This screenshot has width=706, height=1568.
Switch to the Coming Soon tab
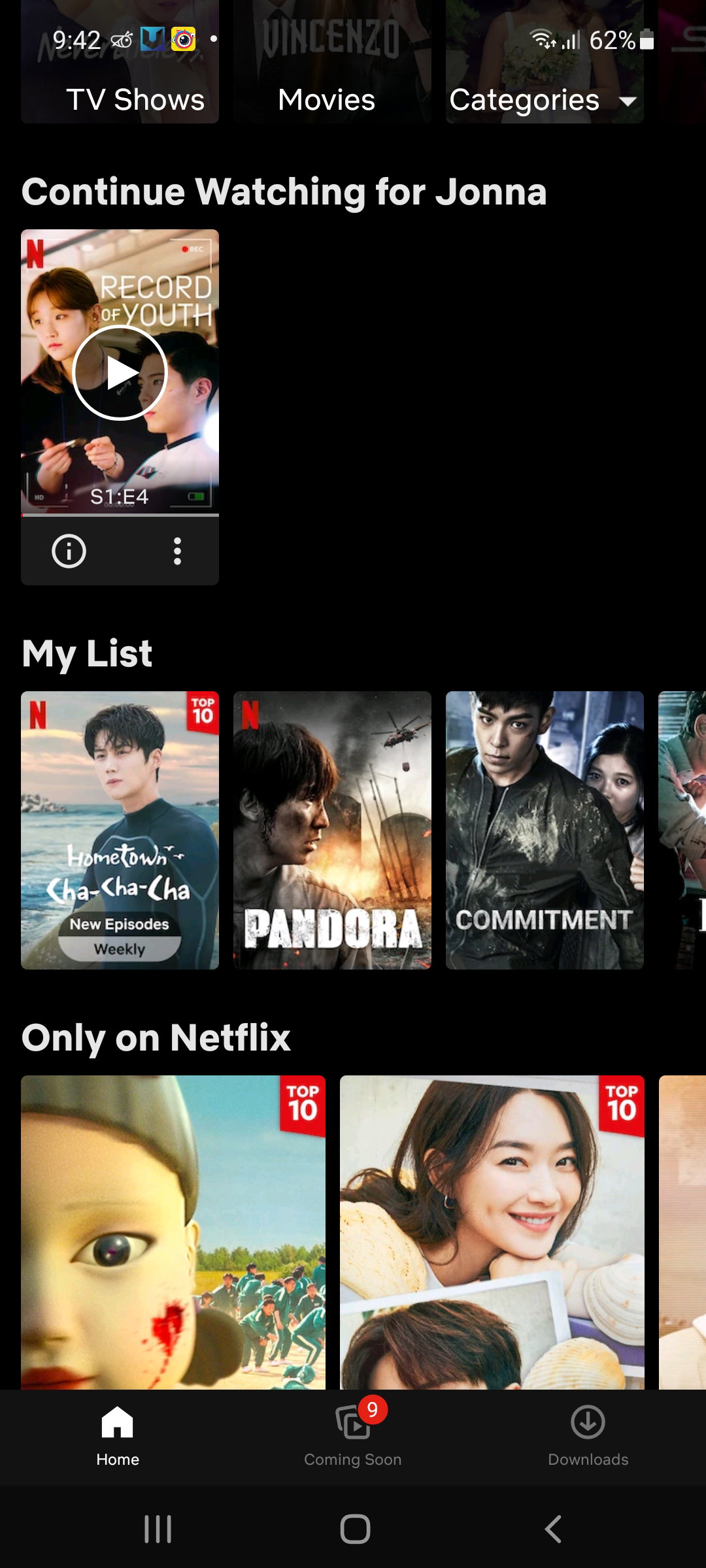(353, 1436)
